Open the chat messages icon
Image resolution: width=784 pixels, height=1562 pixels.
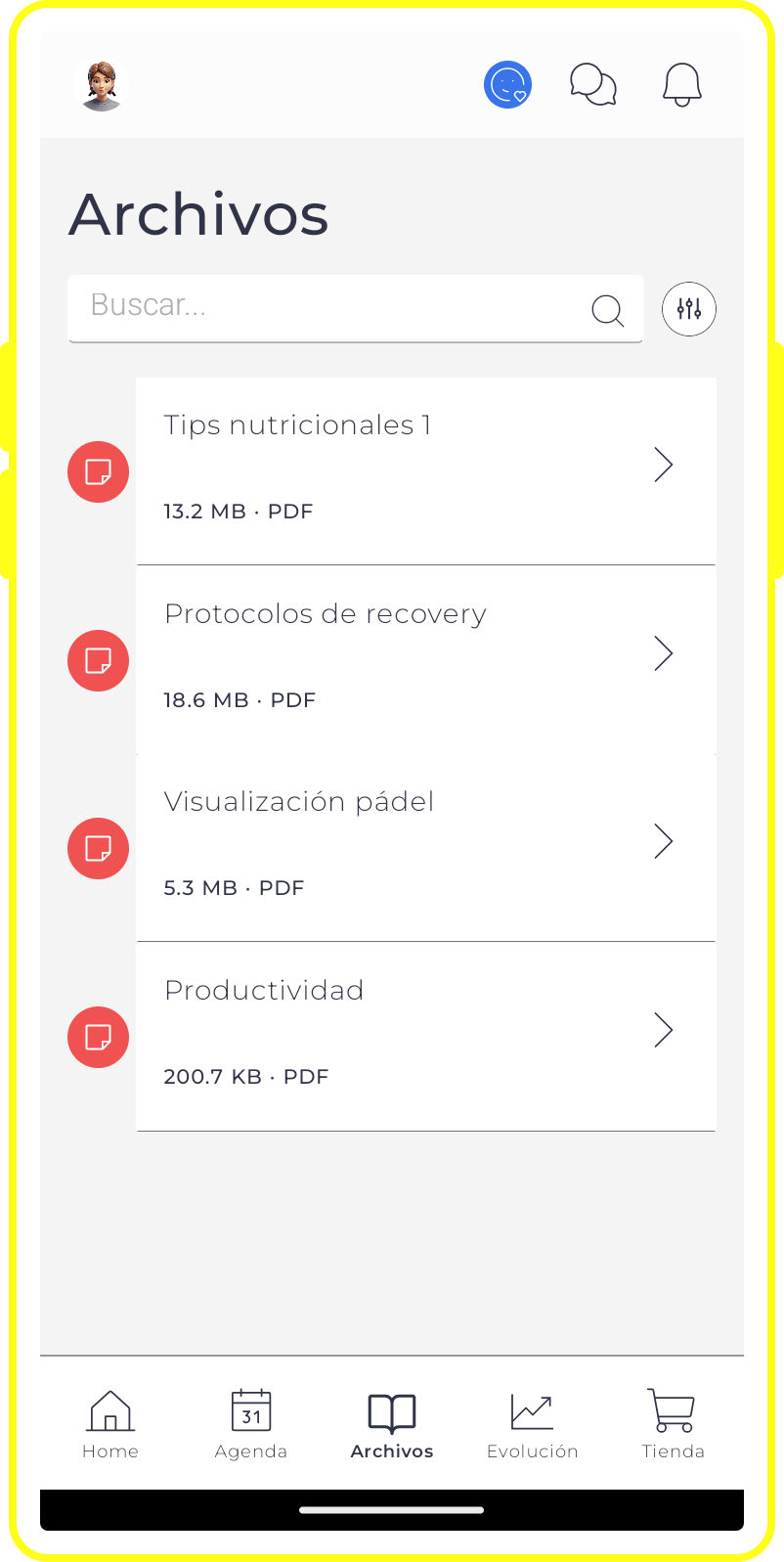593,85
